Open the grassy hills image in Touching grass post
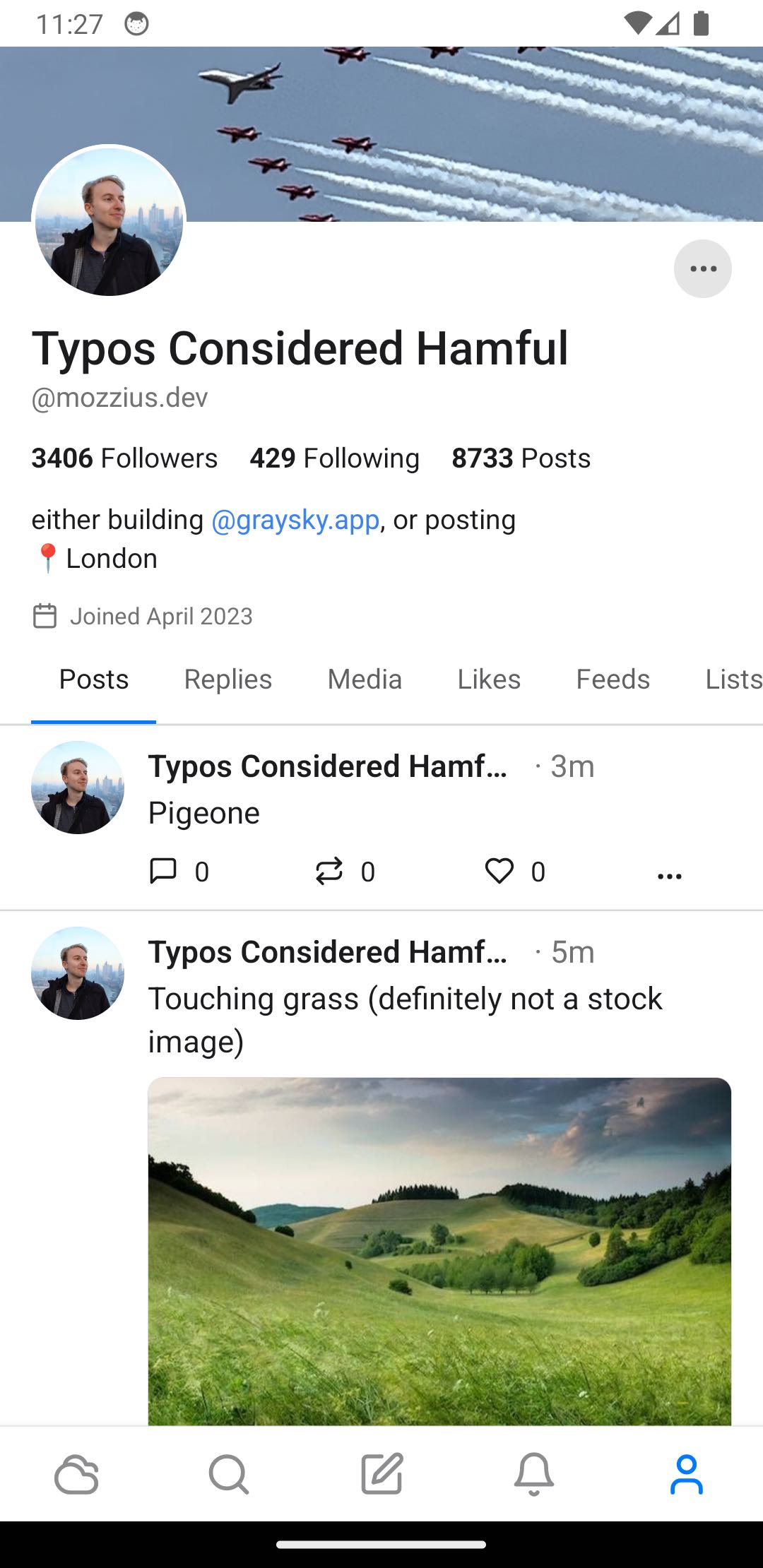 click(x=439, y=1251)
